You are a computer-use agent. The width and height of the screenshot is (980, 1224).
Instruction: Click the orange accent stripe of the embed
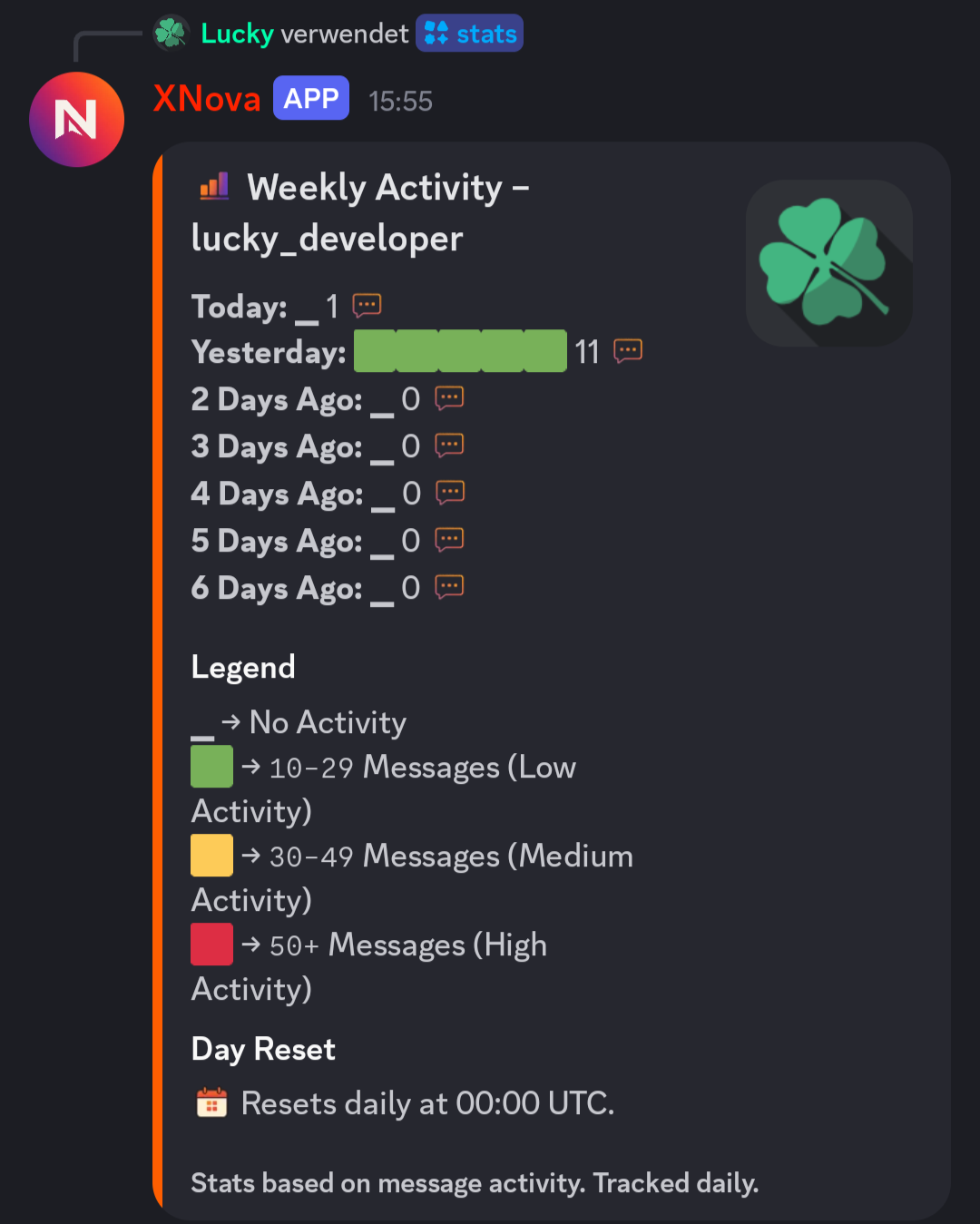161,635
